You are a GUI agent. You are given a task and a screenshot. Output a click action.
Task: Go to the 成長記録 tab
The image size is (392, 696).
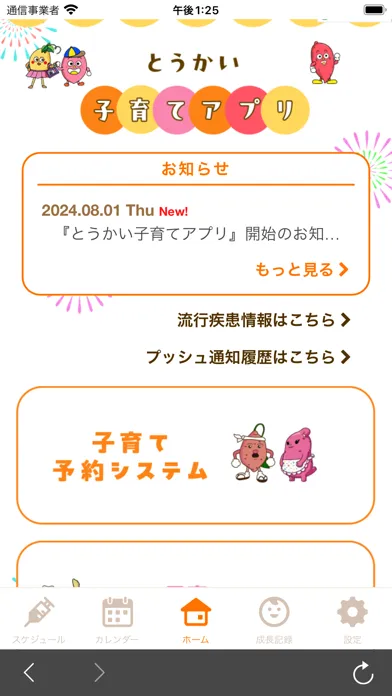tap(274, 620)
